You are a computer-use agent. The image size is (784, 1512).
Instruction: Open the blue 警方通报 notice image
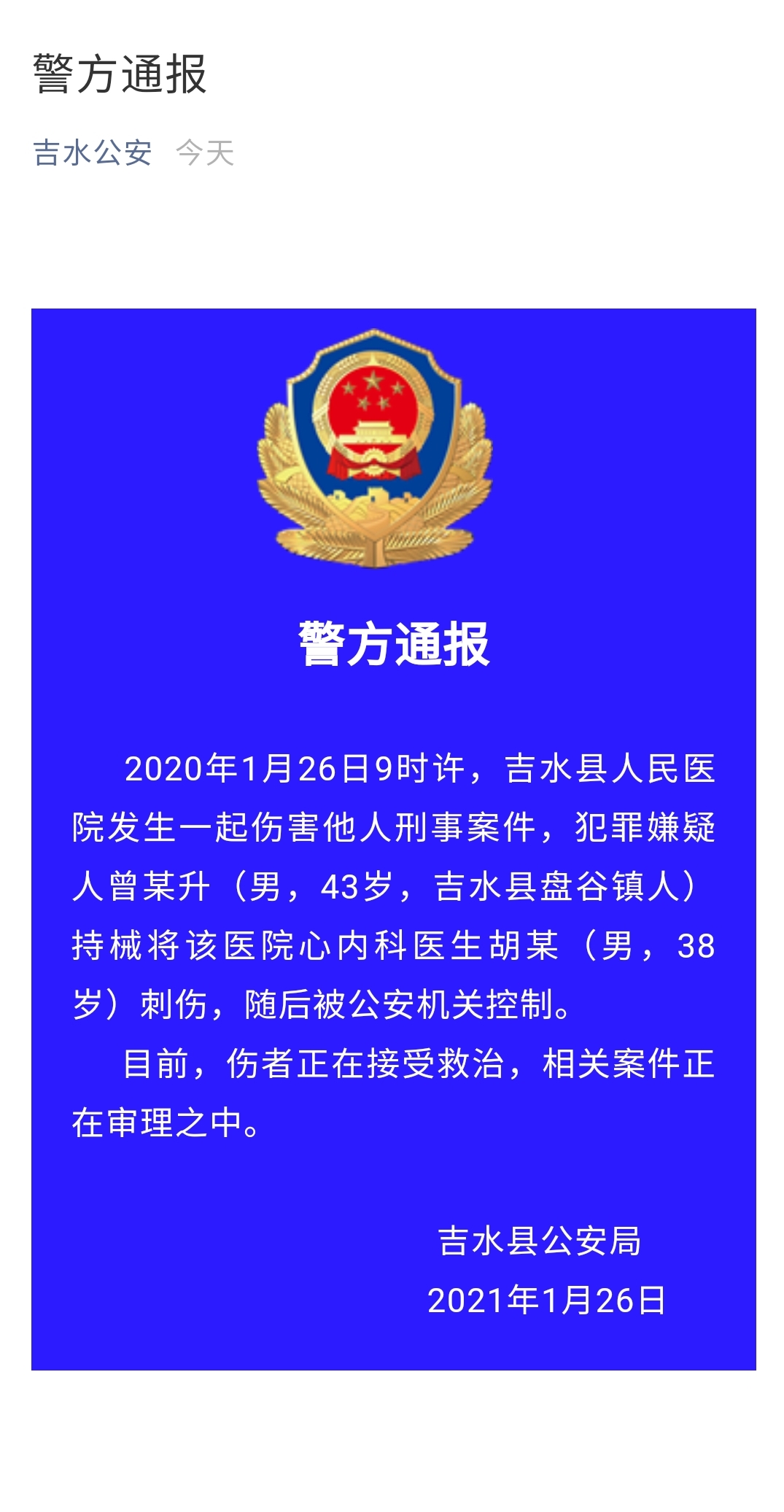[393, 839]
